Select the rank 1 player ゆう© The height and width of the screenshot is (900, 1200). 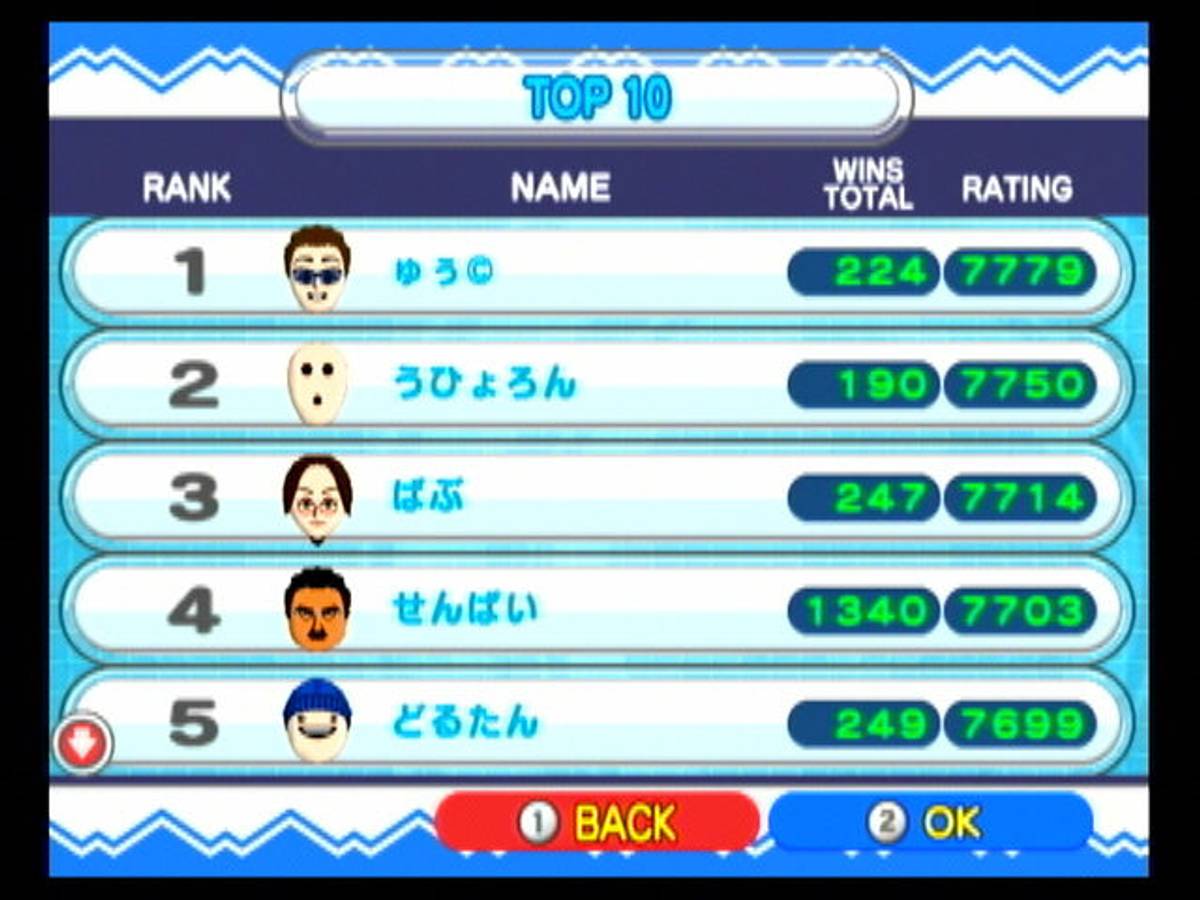tap(597, 271)
